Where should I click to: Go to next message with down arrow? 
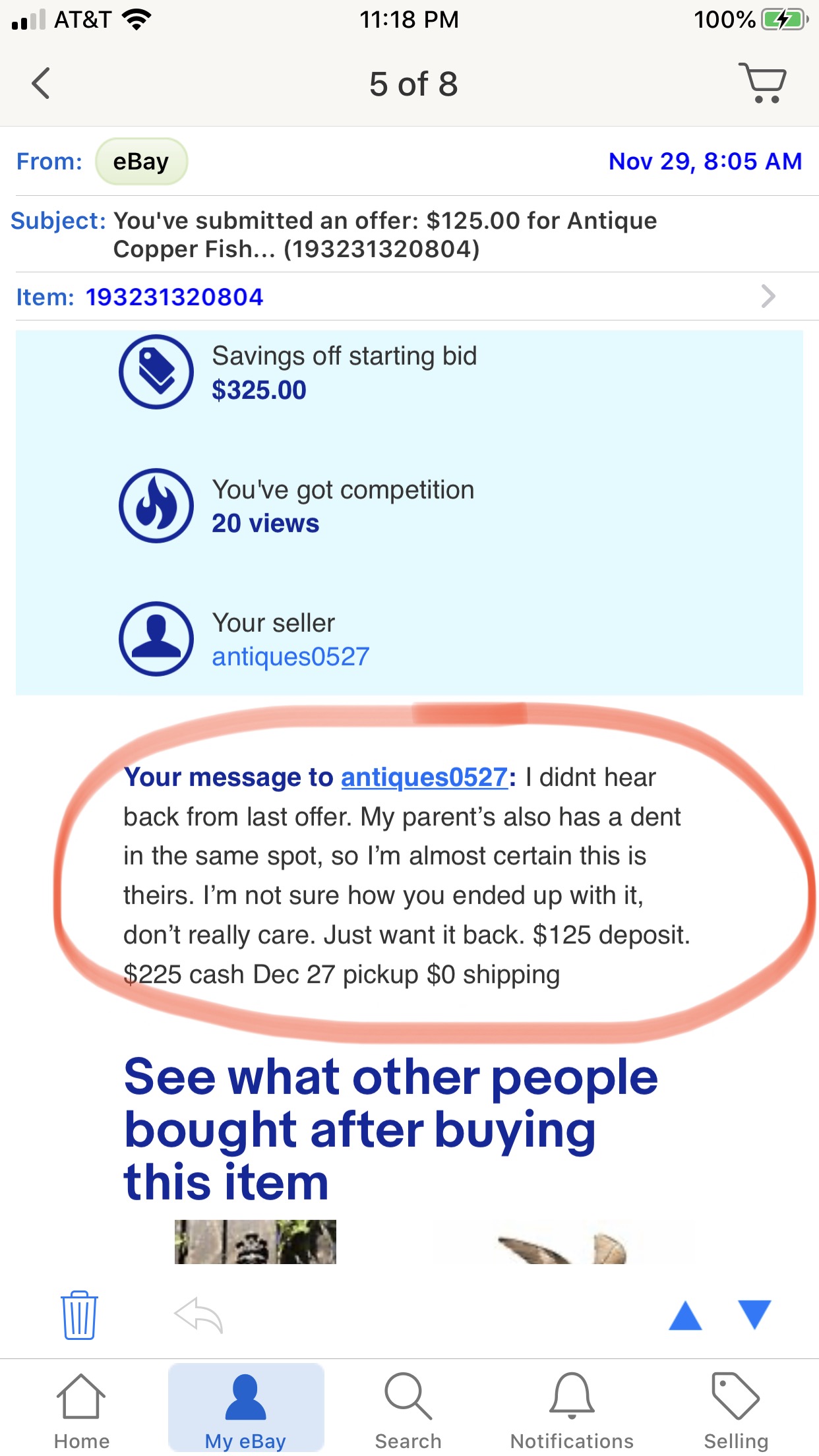754,1315
